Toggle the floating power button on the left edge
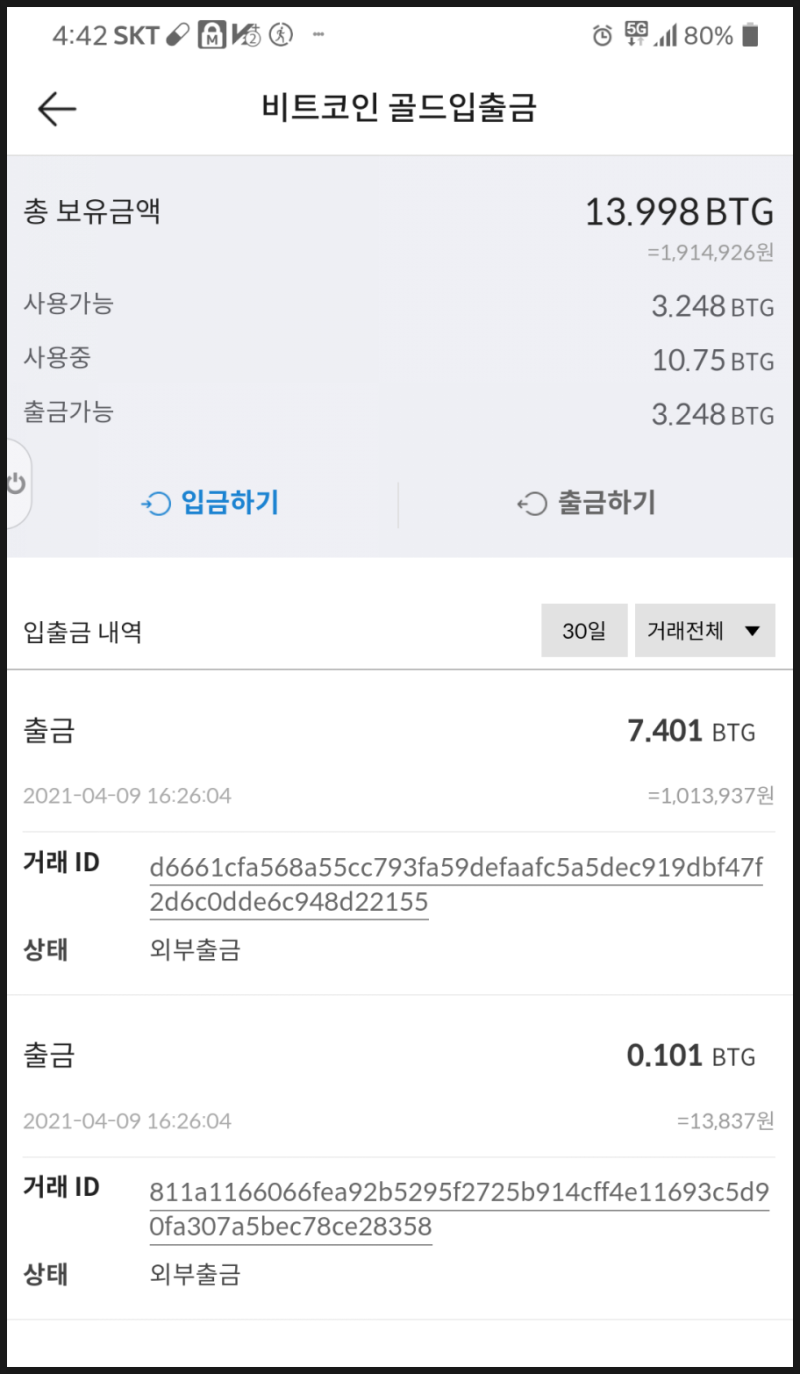This screenshot has height=1374, width=800. pos(14,481)
